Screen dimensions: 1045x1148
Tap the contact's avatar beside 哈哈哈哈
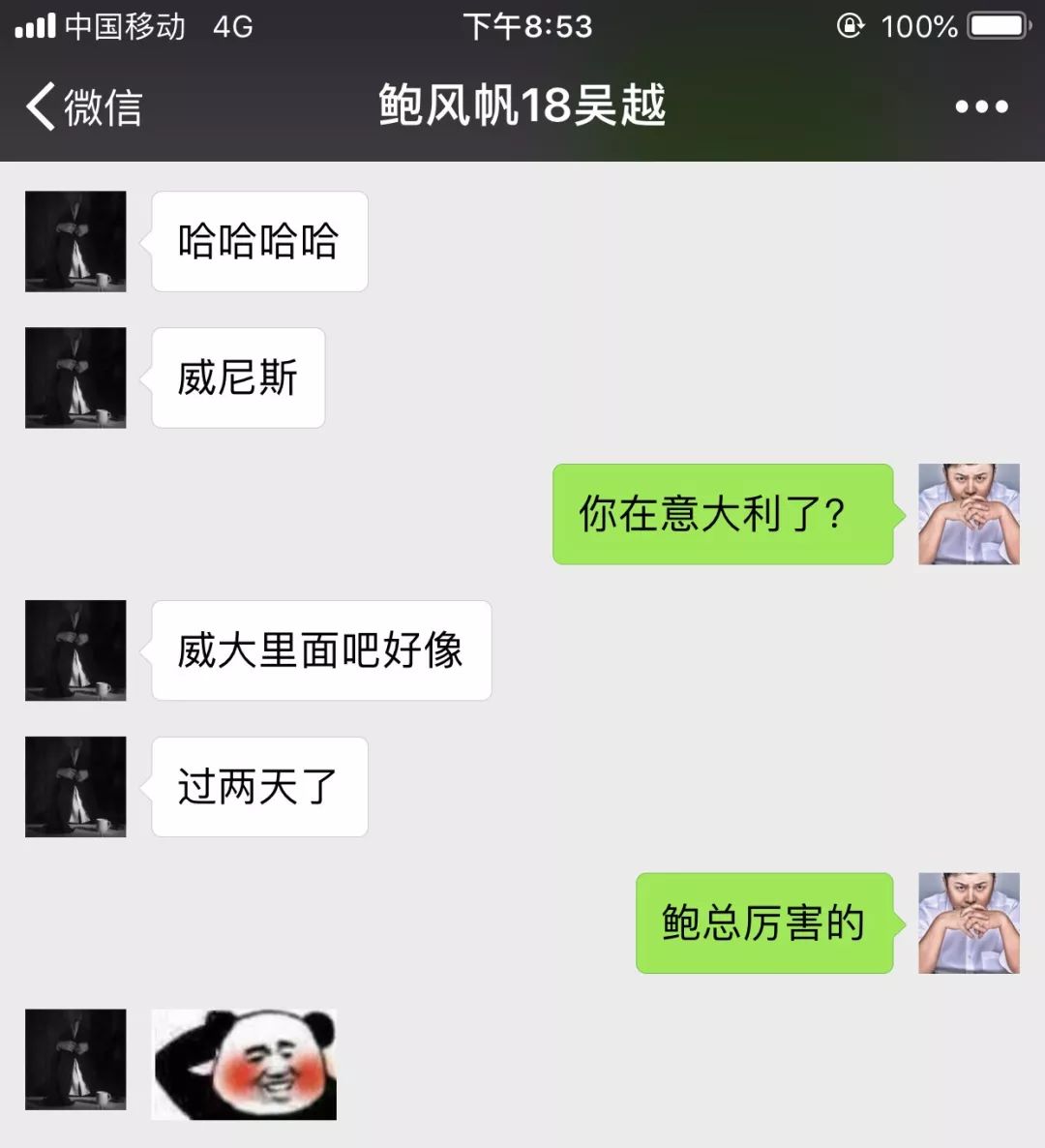coord(75,242)
